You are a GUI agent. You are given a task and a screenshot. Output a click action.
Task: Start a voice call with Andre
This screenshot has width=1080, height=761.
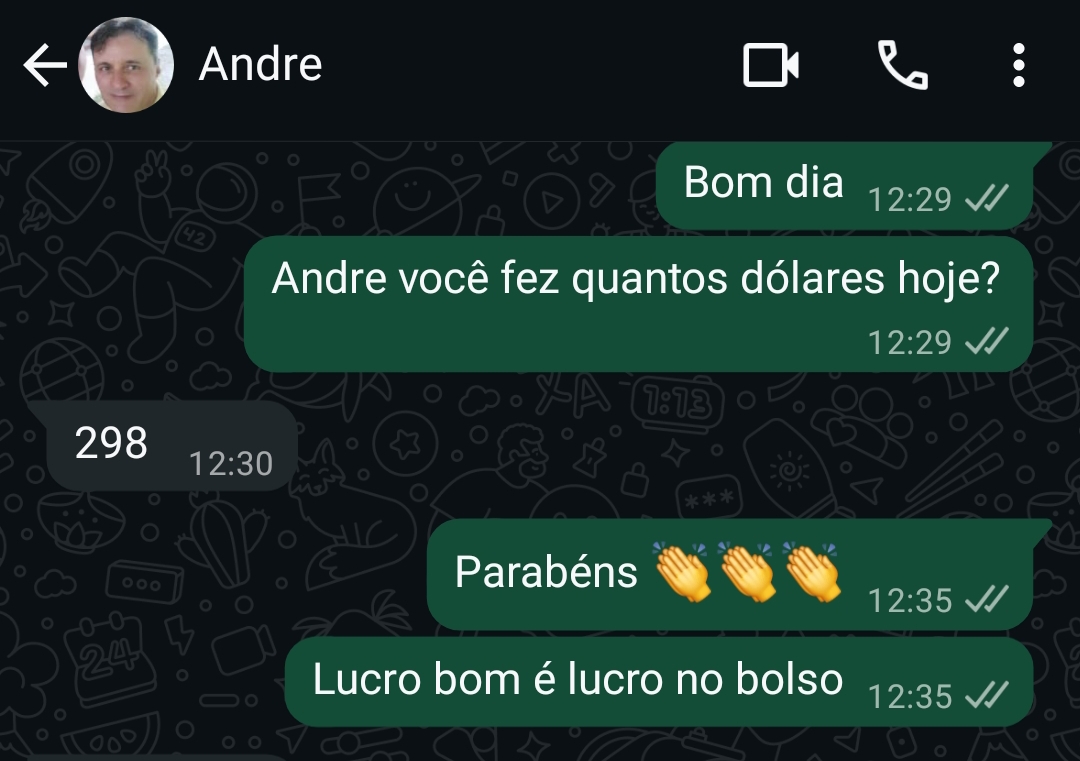click(902, 66)
